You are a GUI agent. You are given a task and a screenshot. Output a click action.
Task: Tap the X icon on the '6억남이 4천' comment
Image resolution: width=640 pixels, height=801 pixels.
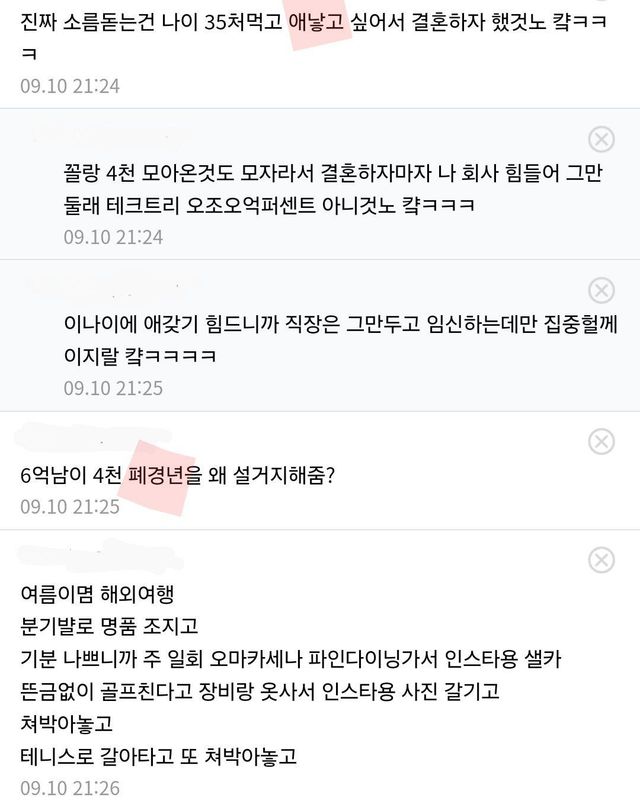click(x=601, y=441)
